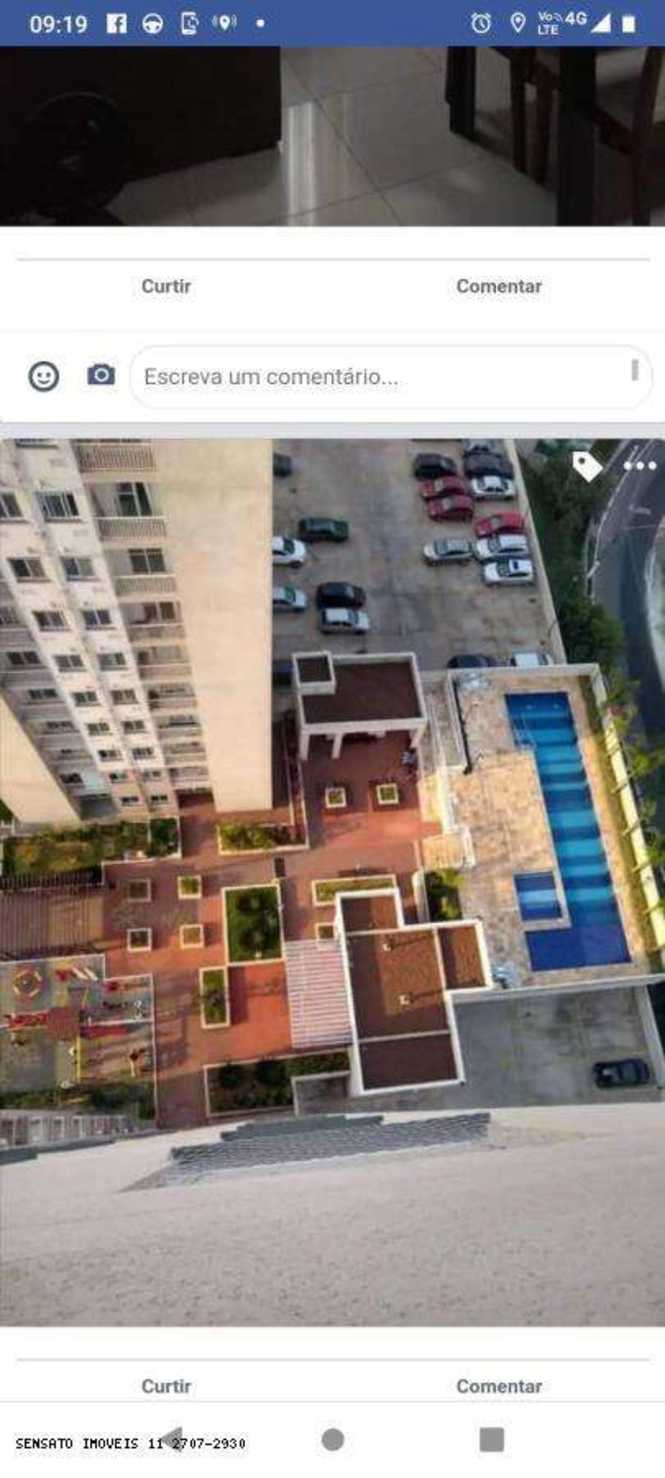
Task: Open tag icon on aerial pool photo
Action: pyautogui.click(x=586, y=465)
